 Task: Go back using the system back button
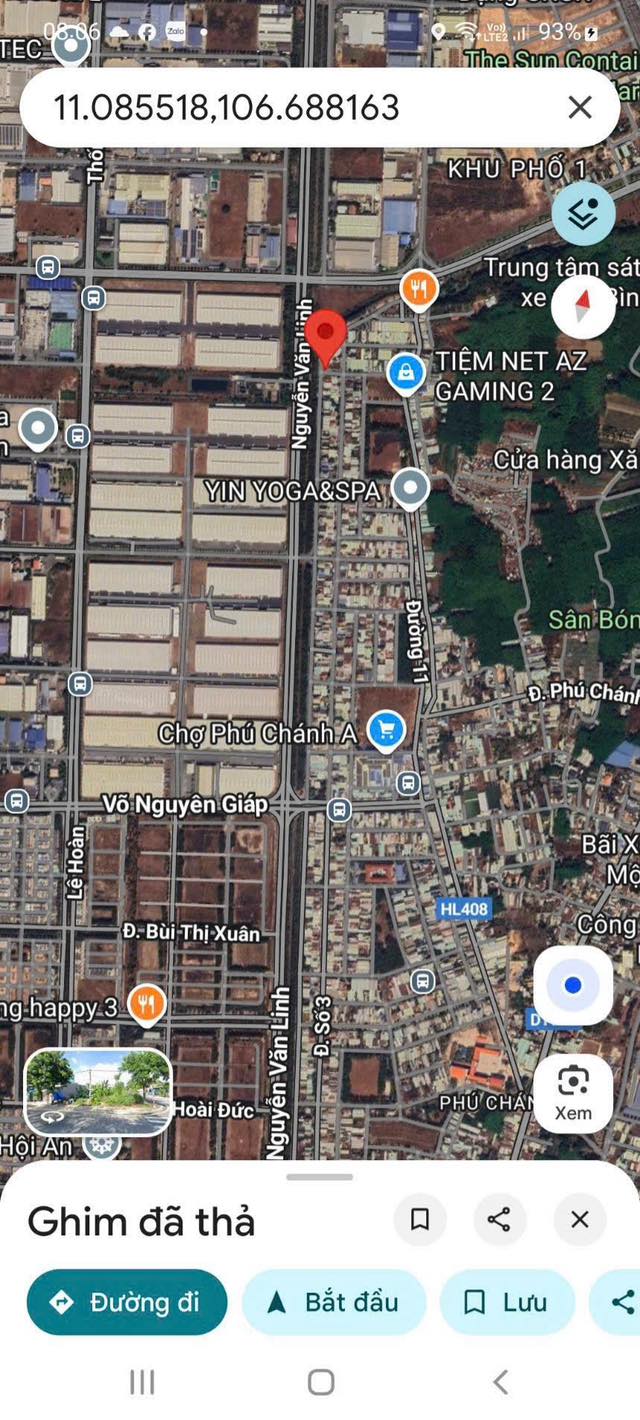tap(500, 1382)
